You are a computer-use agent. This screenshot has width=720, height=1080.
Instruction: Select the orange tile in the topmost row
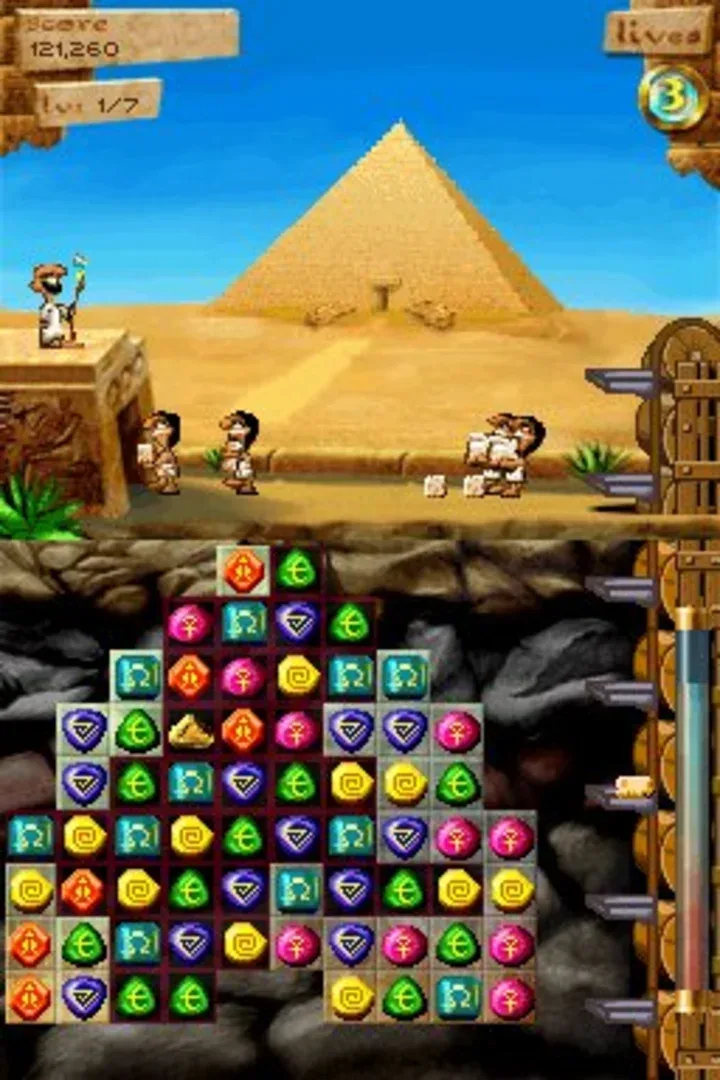[243, 570]
